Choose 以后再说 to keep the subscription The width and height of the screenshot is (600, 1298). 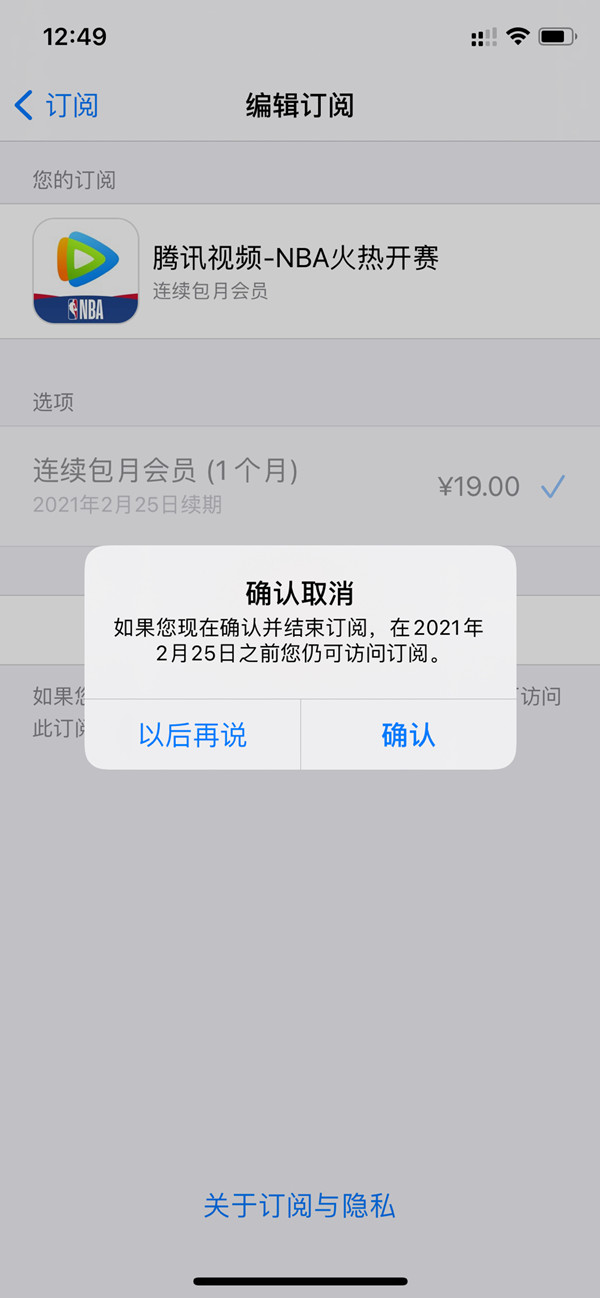point(193,735)
